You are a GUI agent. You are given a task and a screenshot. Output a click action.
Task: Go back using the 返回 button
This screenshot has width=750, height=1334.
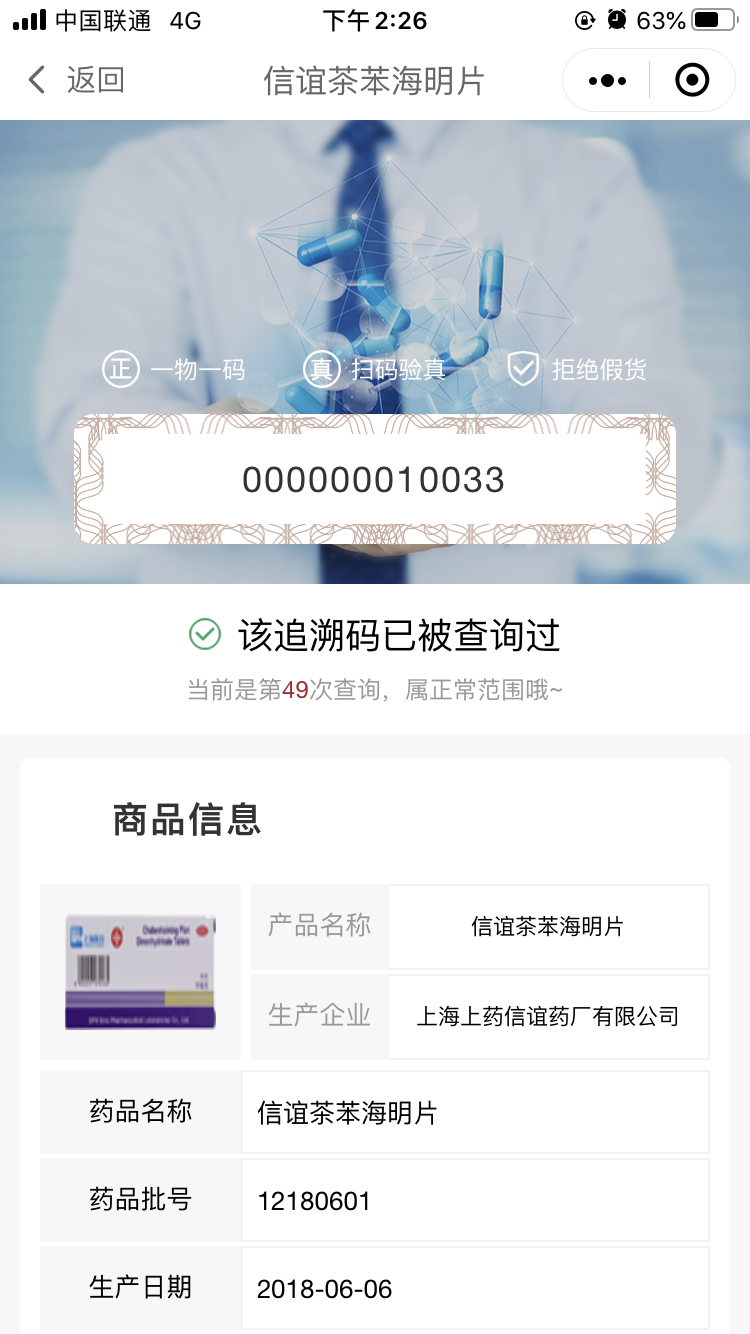(77, 80)
